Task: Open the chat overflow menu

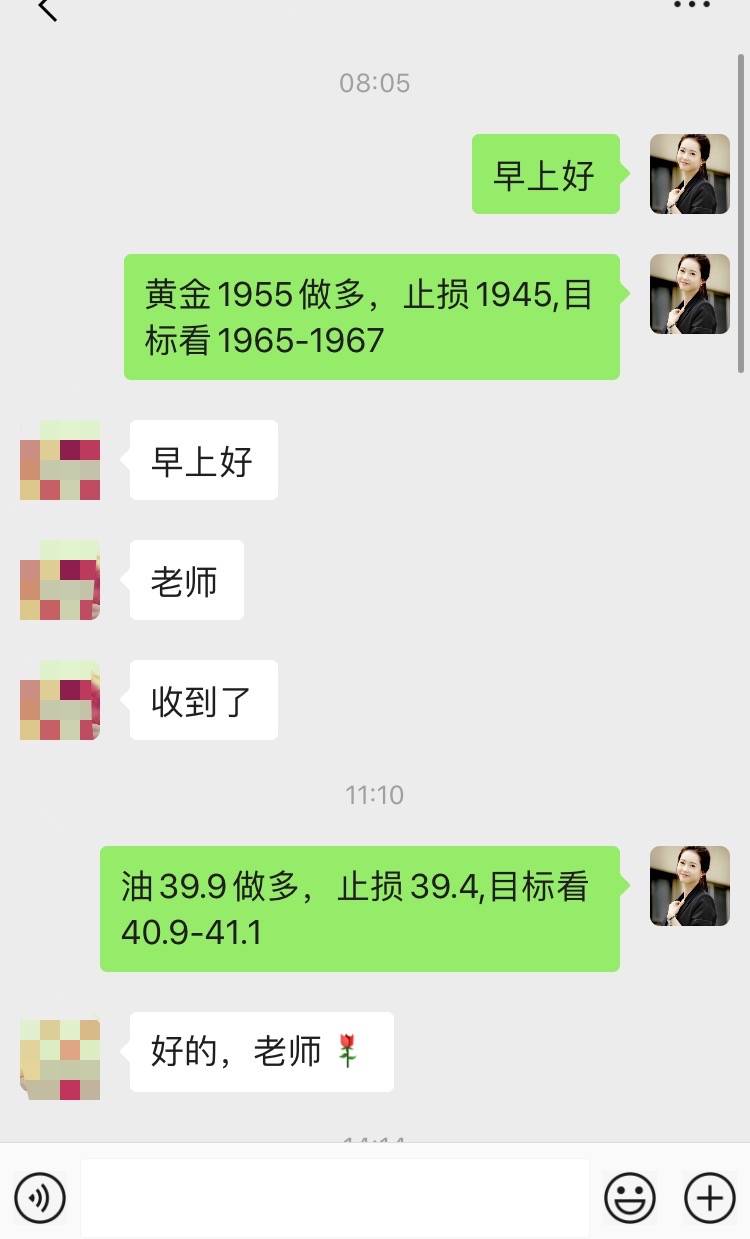Action: coord(691,6)
